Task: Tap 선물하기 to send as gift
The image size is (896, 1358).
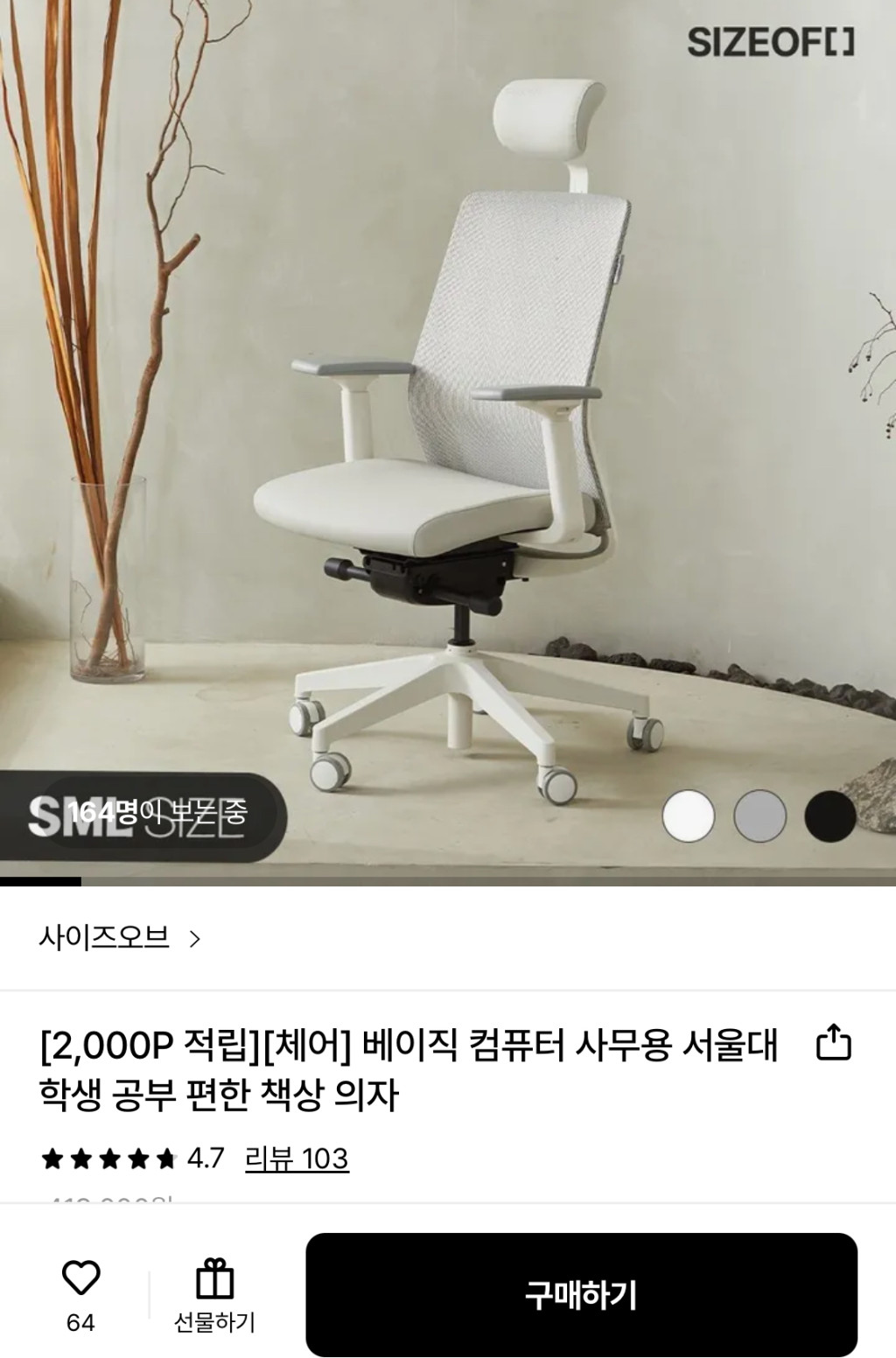Action: coord(214,1295)
